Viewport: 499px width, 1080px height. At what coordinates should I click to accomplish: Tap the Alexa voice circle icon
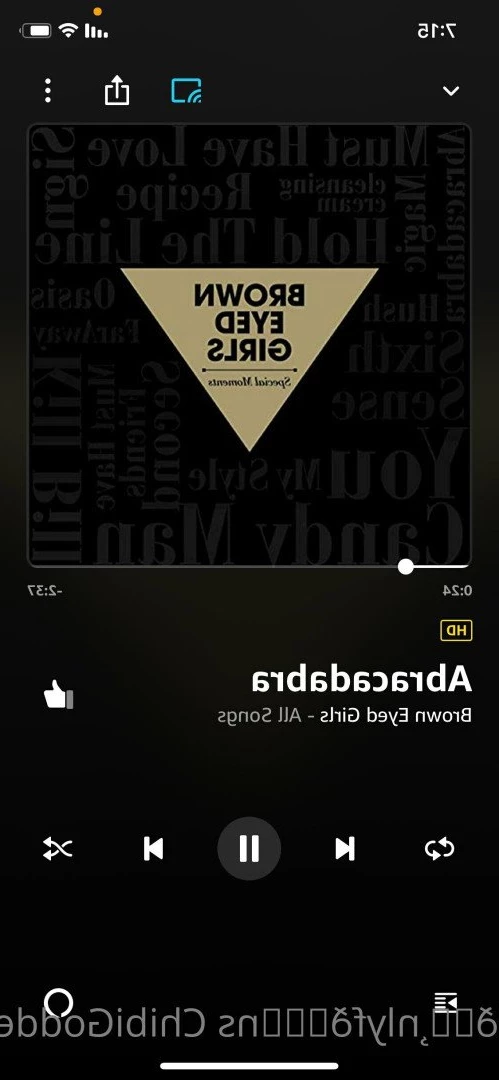pyautogui.click(x=59, y=1003)
